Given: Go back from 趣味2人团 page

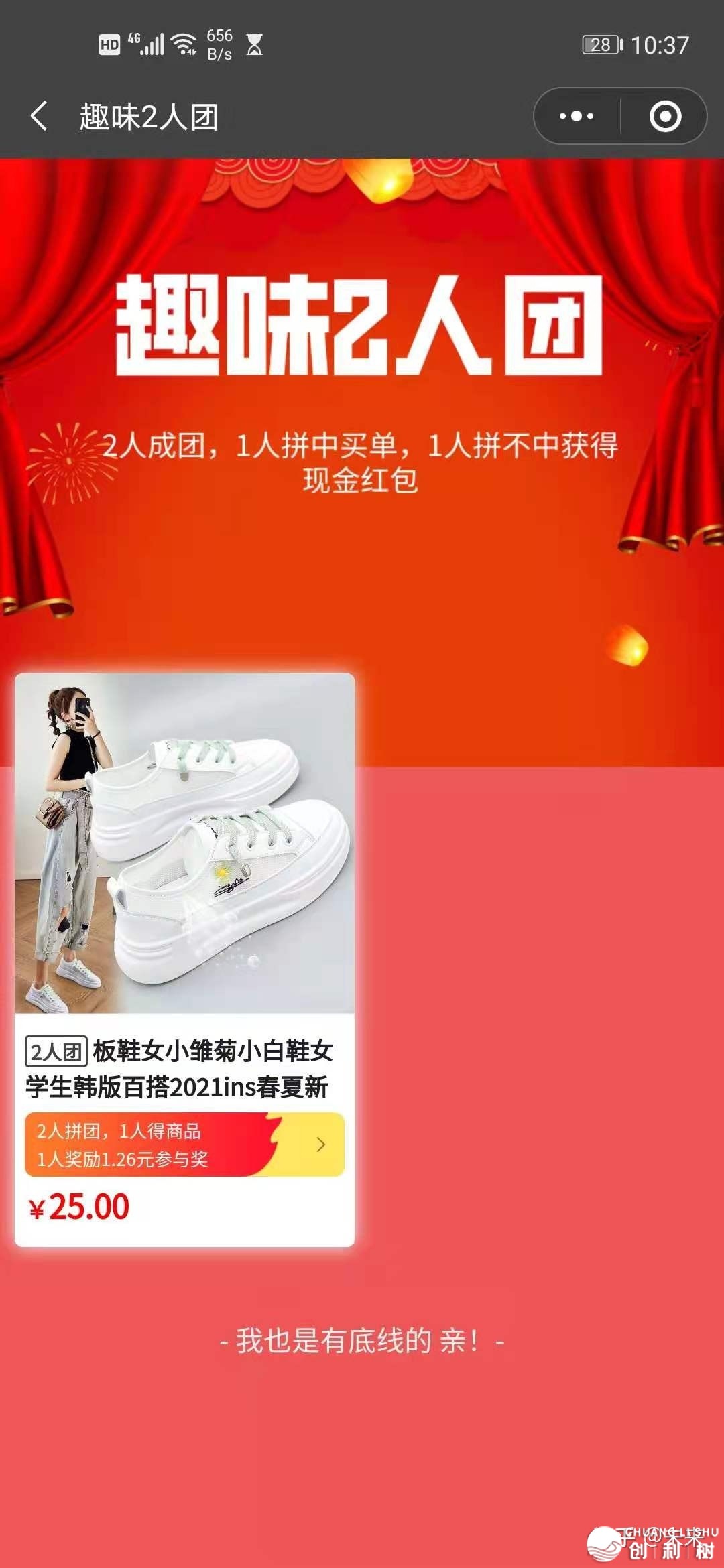Looking at the screenshot, I should 39,117.
